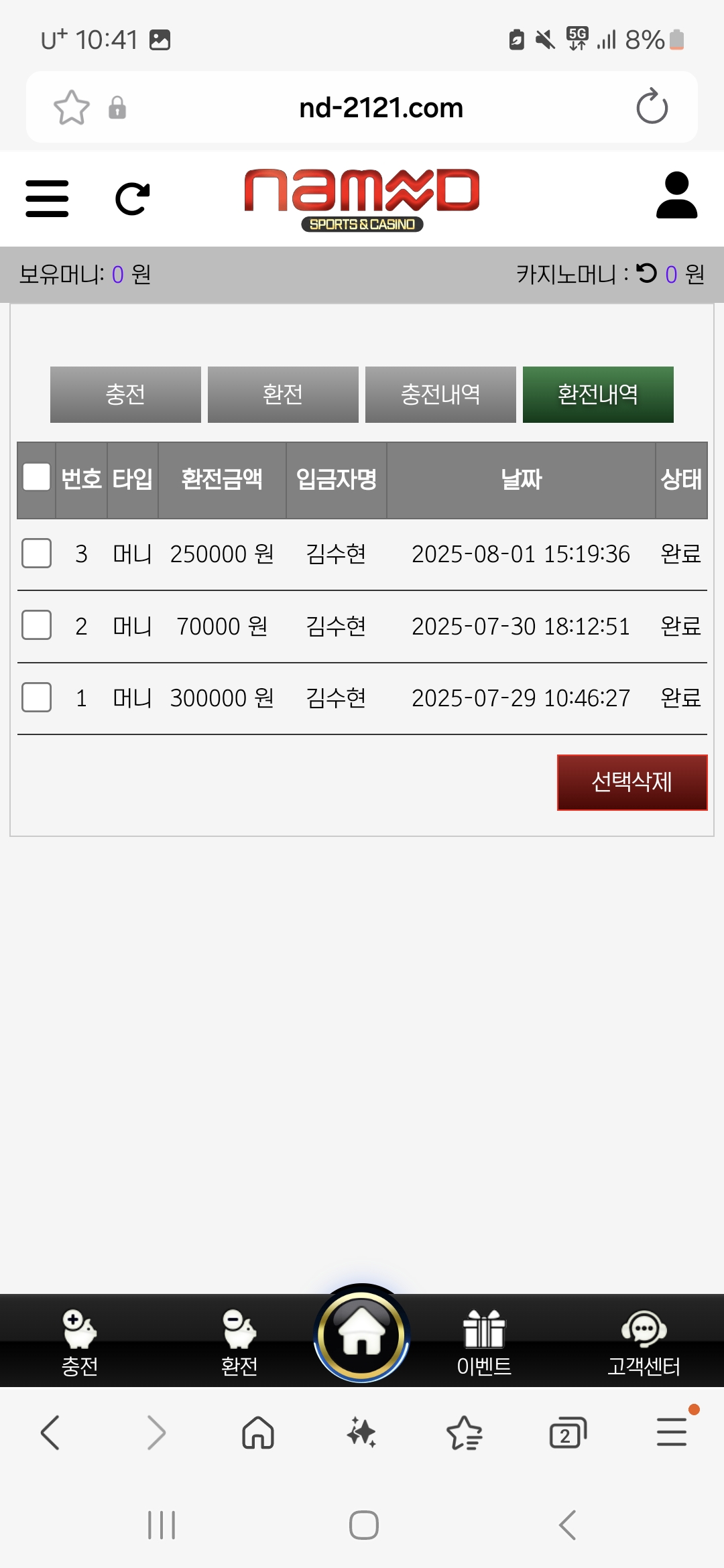Refresh the page using the site's reload icon
The height and width of the screenshot is (1568, 724).
point(132,198)
